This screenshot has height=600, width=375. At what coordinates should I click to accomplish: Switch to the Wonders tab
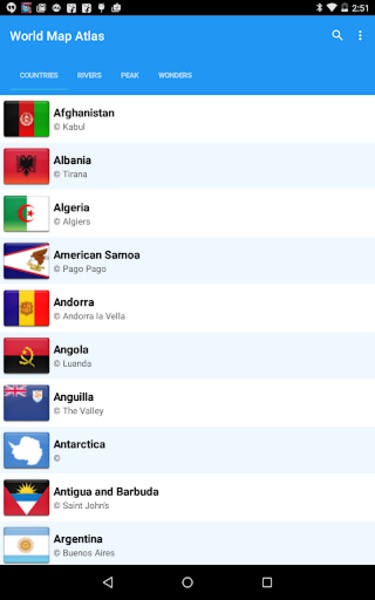coord(175,75)
